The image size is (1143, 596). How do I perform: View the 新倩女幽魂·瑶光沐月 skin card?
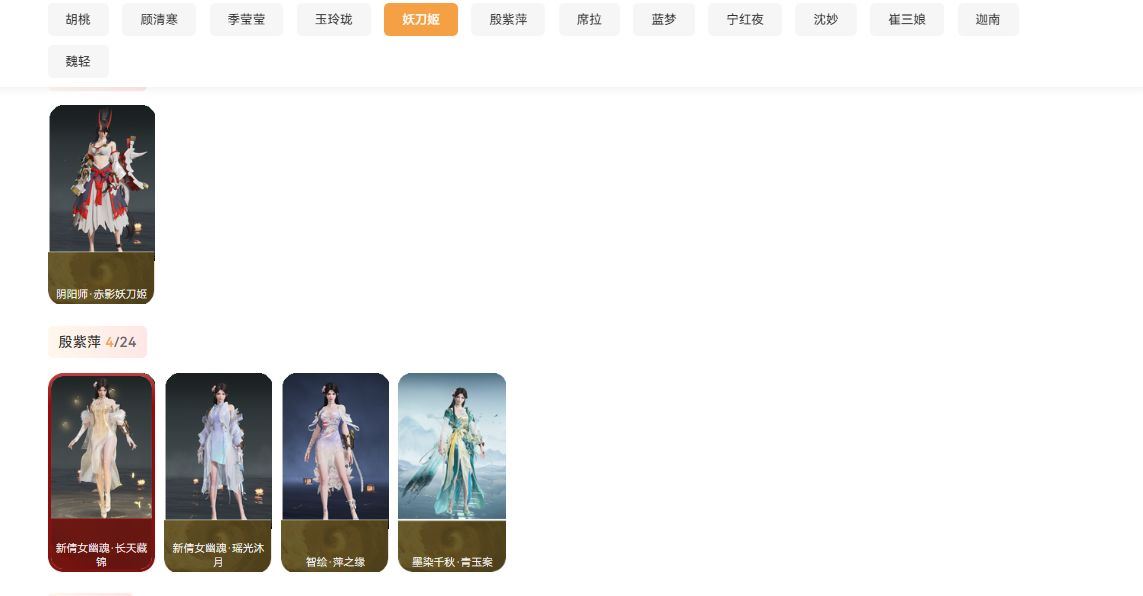click(x=218, y=472)
